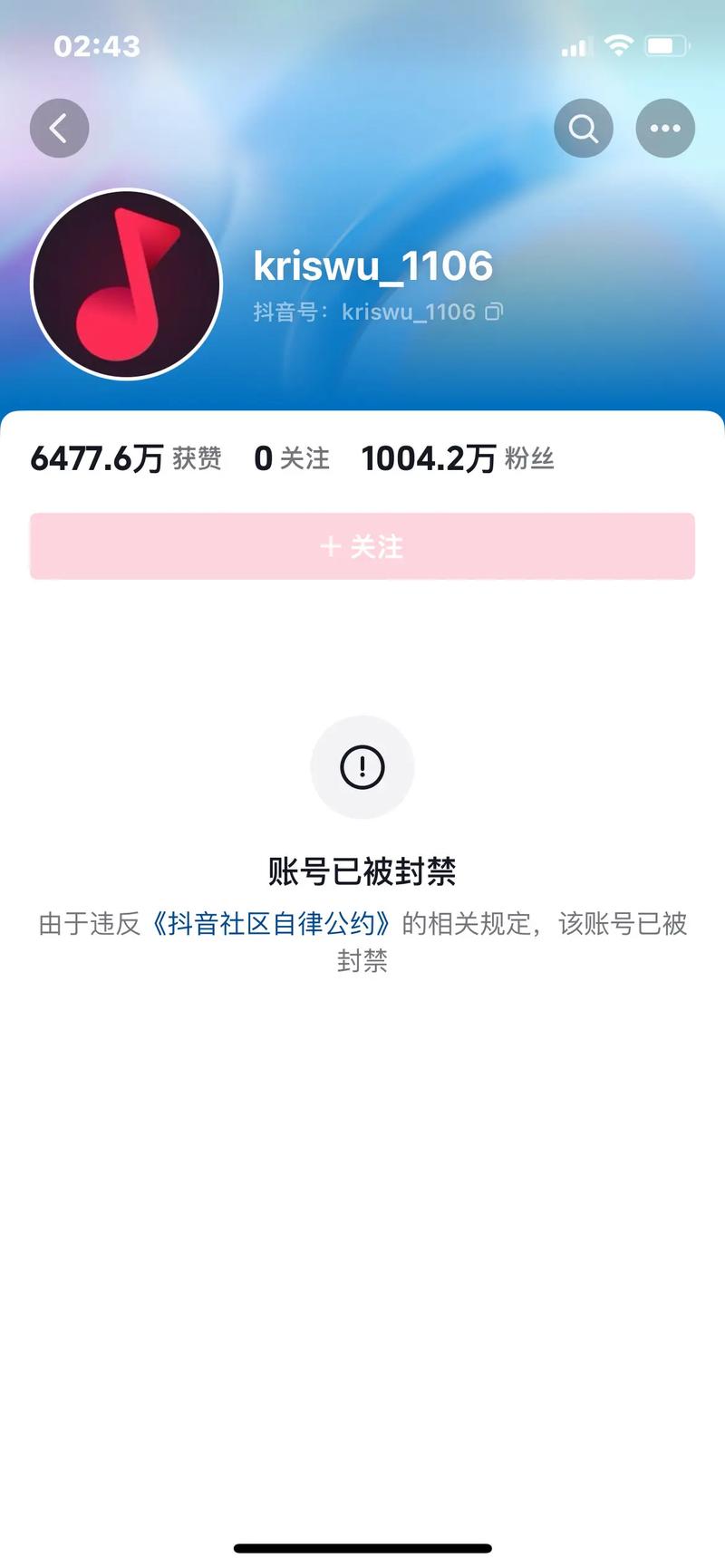Tap the cellular signal bars
725x1568 pixels.
(x=575, y=47)
